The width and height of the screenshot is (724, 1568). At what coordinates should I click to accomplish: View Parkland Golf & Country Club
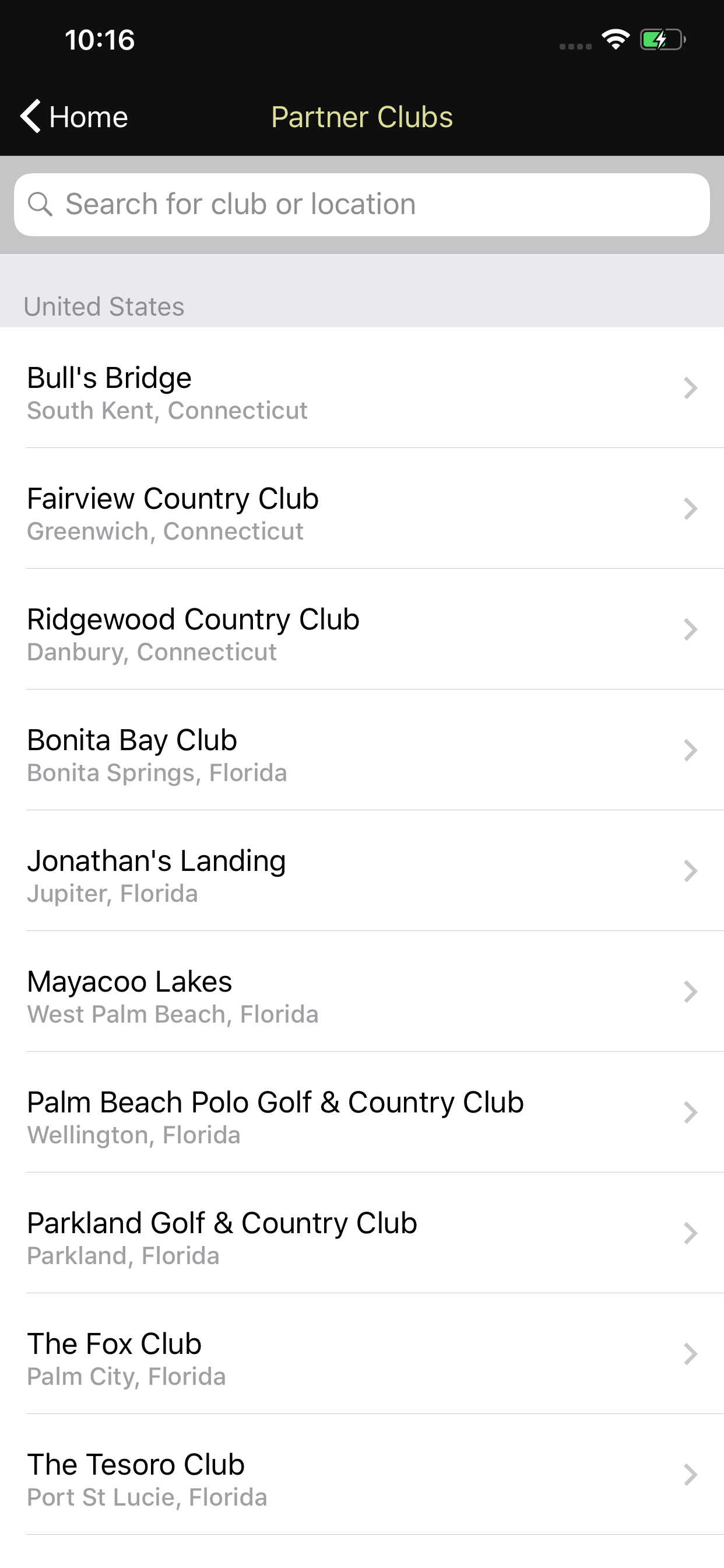pos(362,1233)
